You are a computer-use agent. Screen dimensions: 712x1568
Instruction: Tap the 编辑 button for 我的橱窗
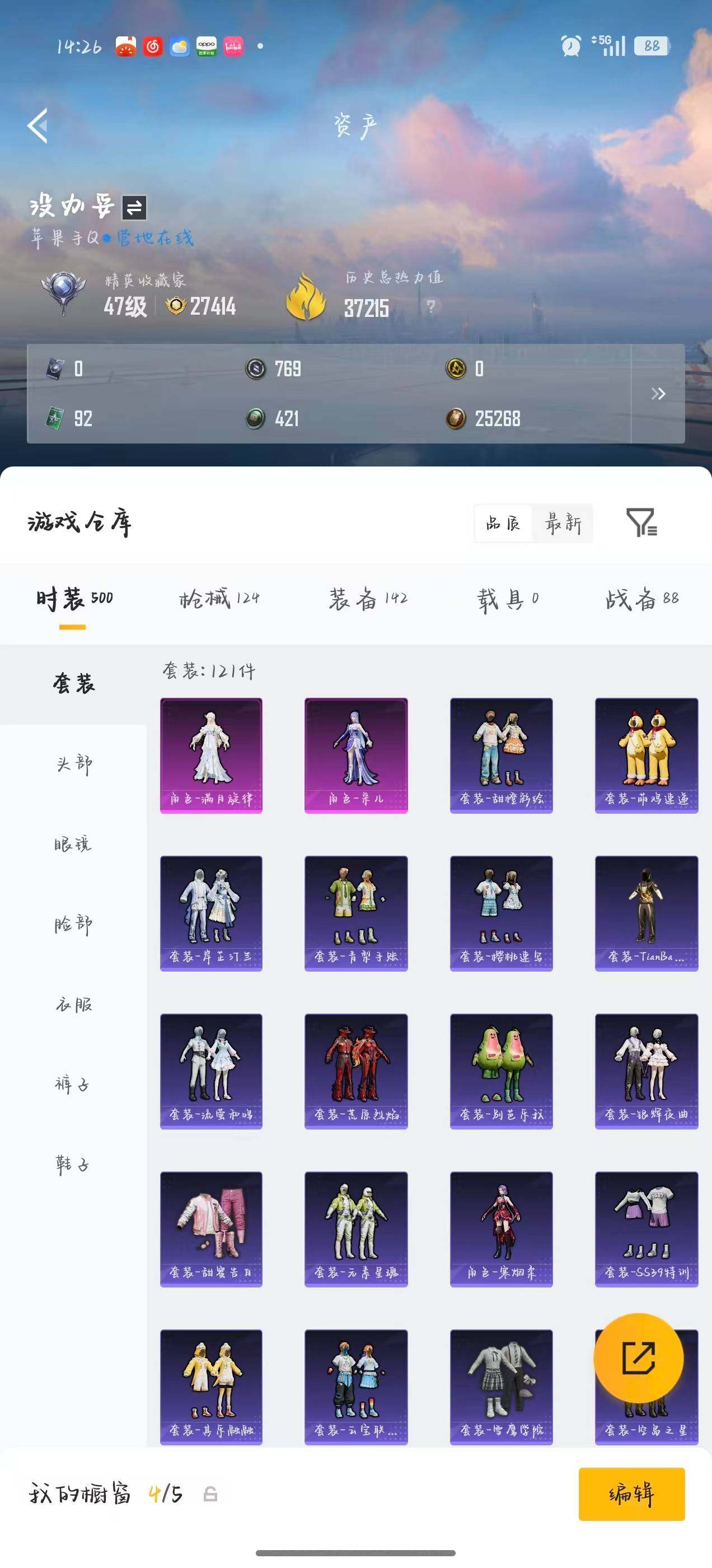(631, 1494)
